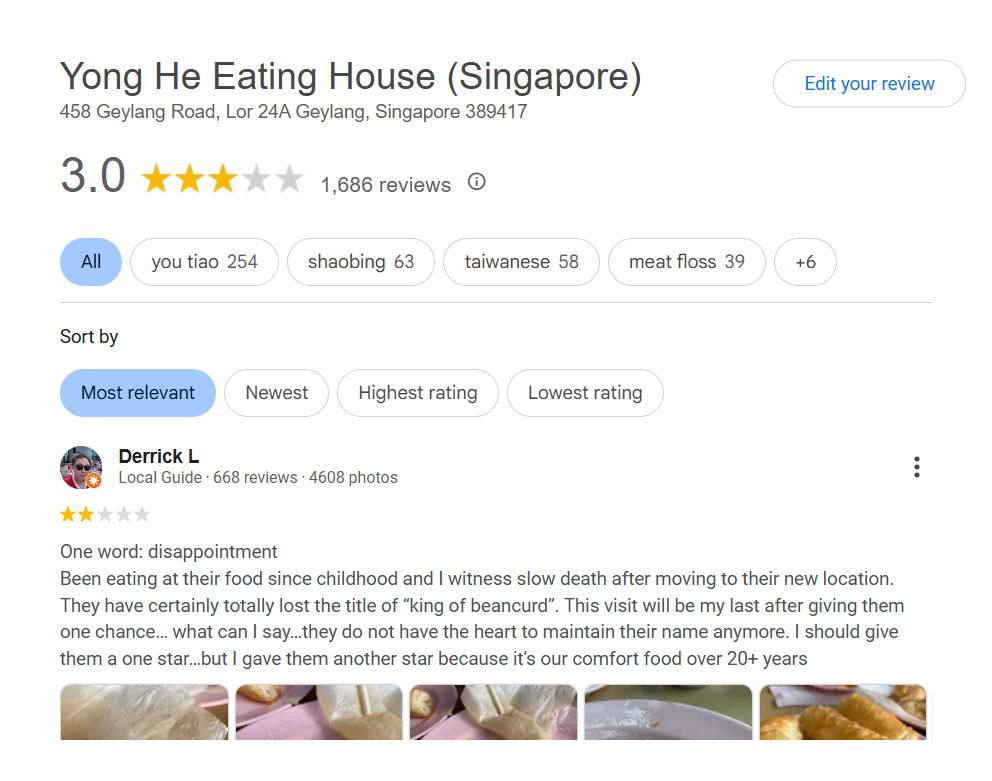Viewport: 992px width, 781px height.
Task: Filter reviews by you tiao
Action: coord(204,262)
